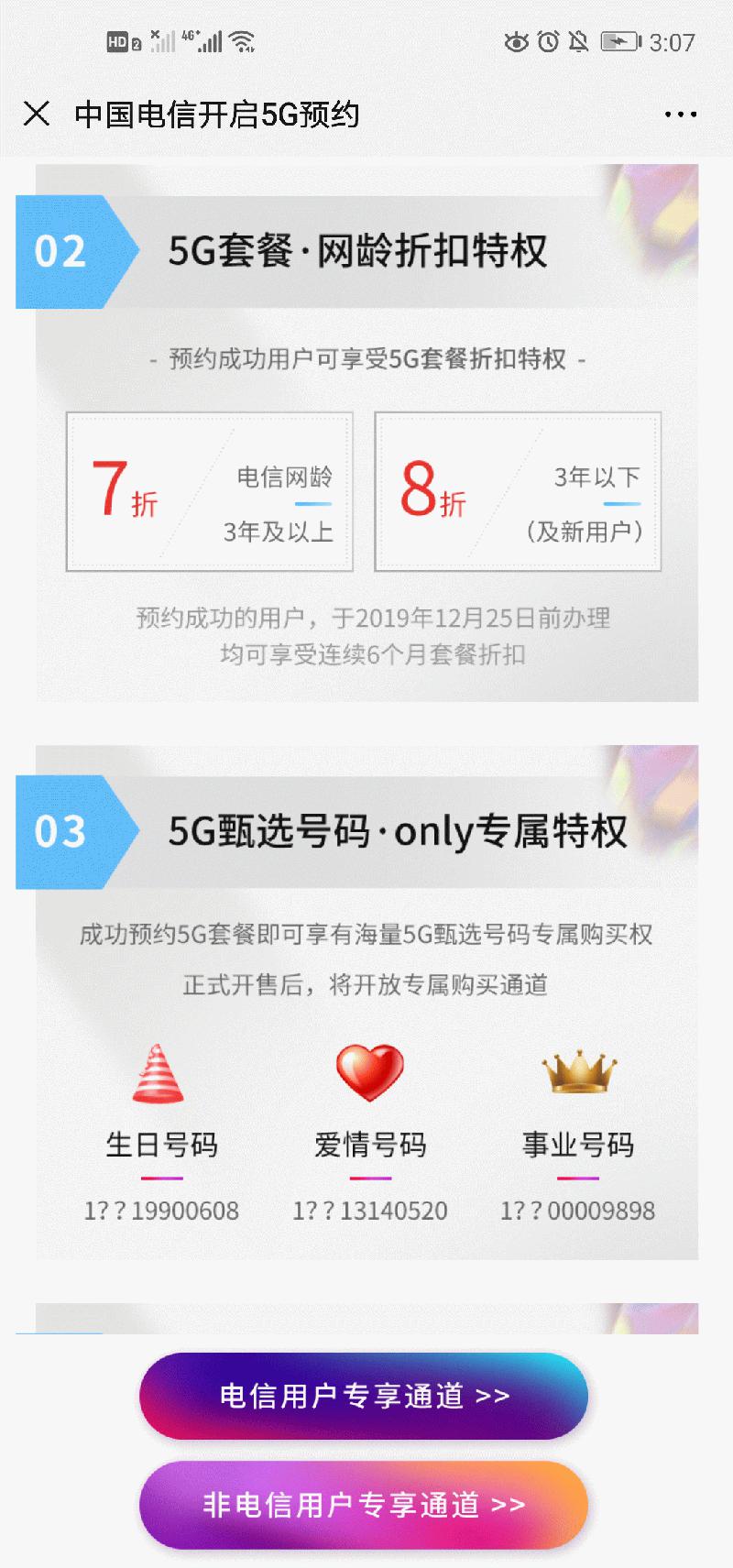Enter the 电信用户专享通道 channel

364,1396
